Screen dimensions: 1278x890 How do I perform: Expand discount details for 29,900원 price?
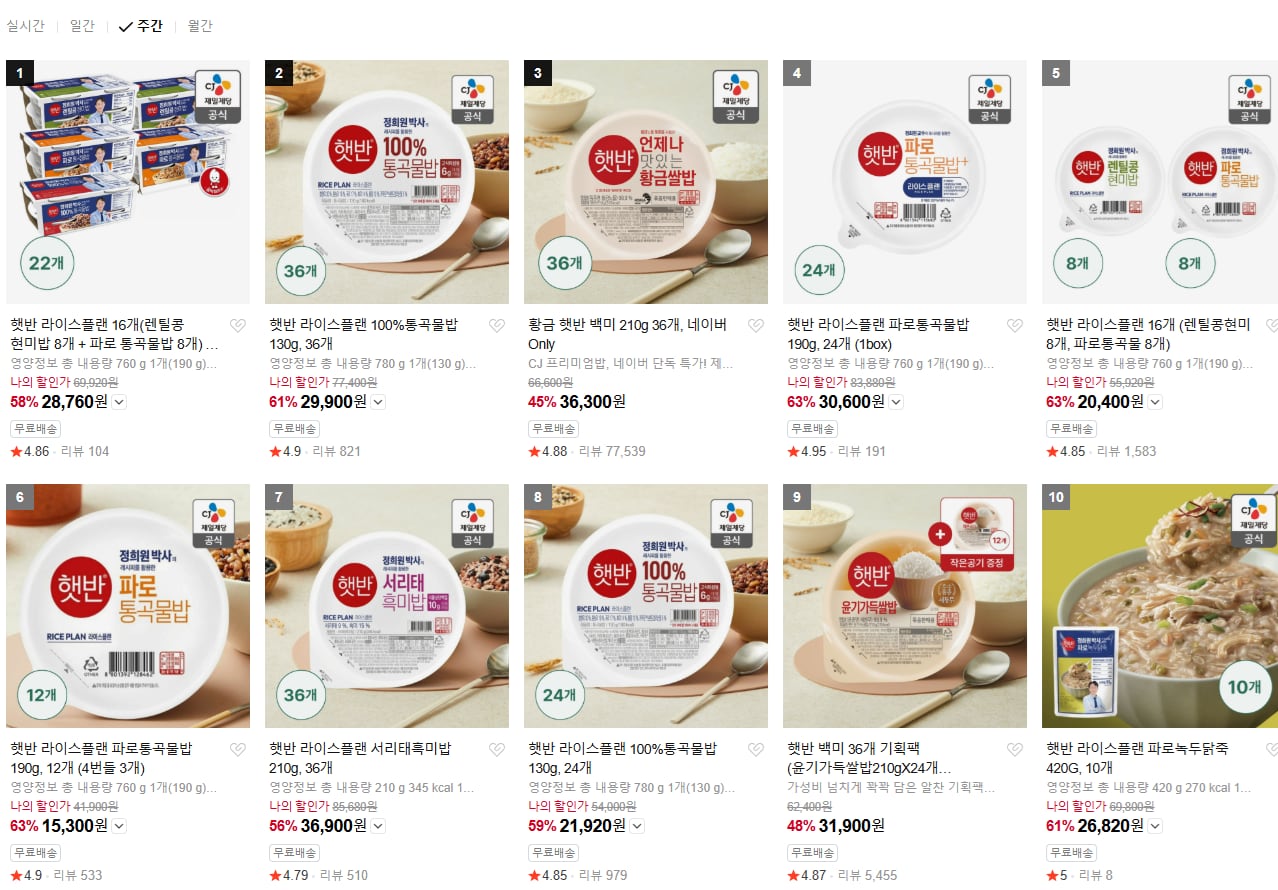378,402
